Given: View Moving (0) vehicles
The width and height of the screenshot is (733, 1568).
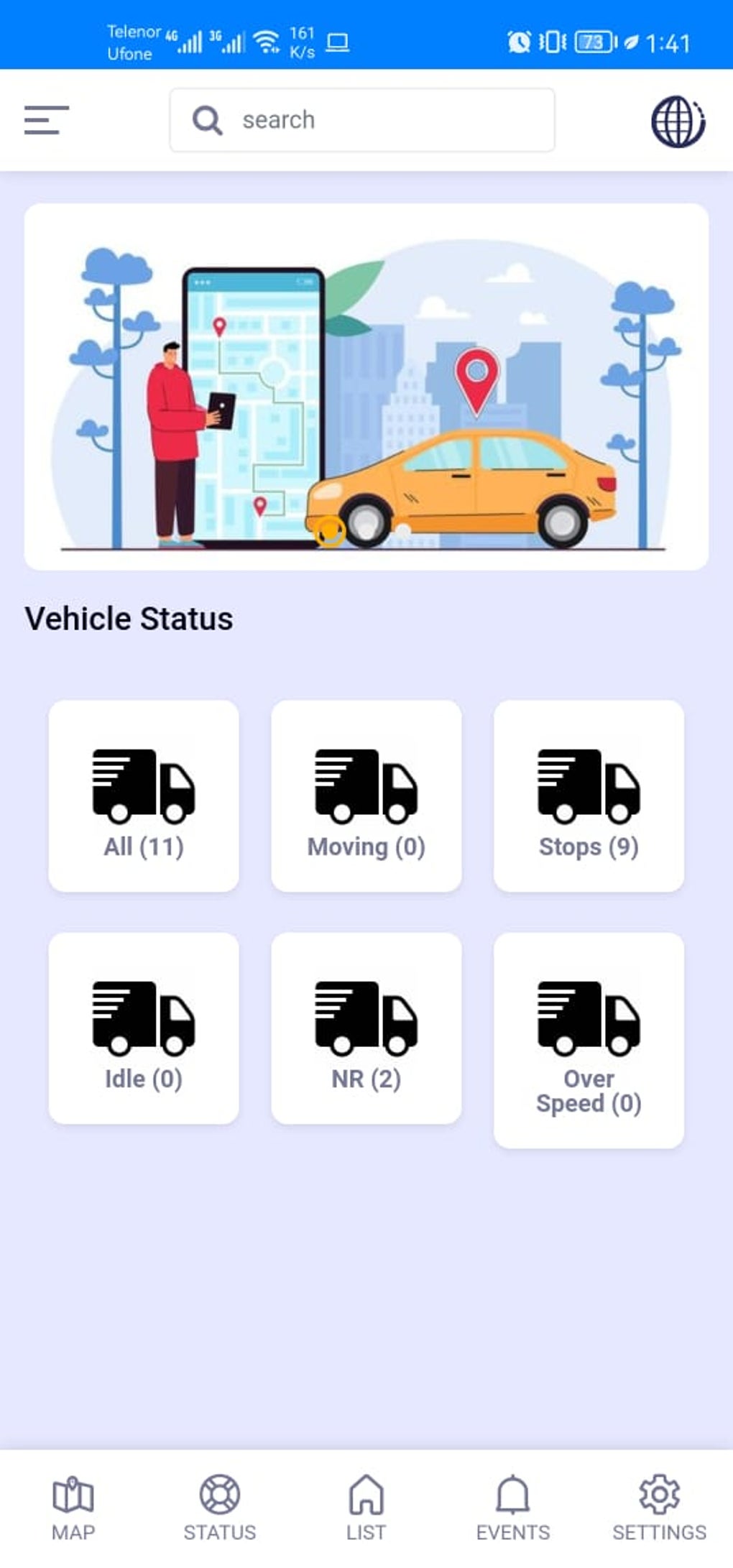Looking at the screenshot, I should pyautogui.click(x=366, y=795).
